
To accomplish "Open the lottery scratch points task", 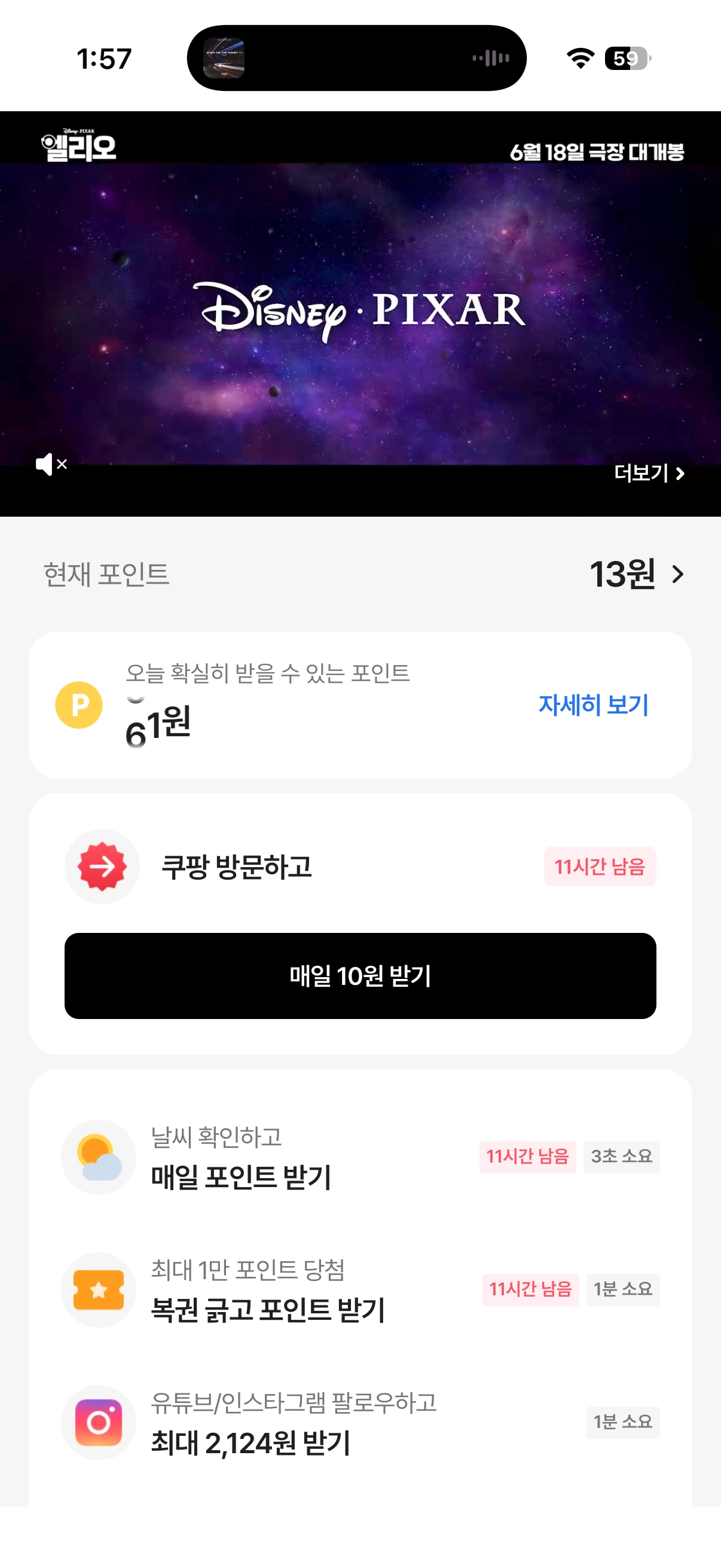I will [360, 1289].
